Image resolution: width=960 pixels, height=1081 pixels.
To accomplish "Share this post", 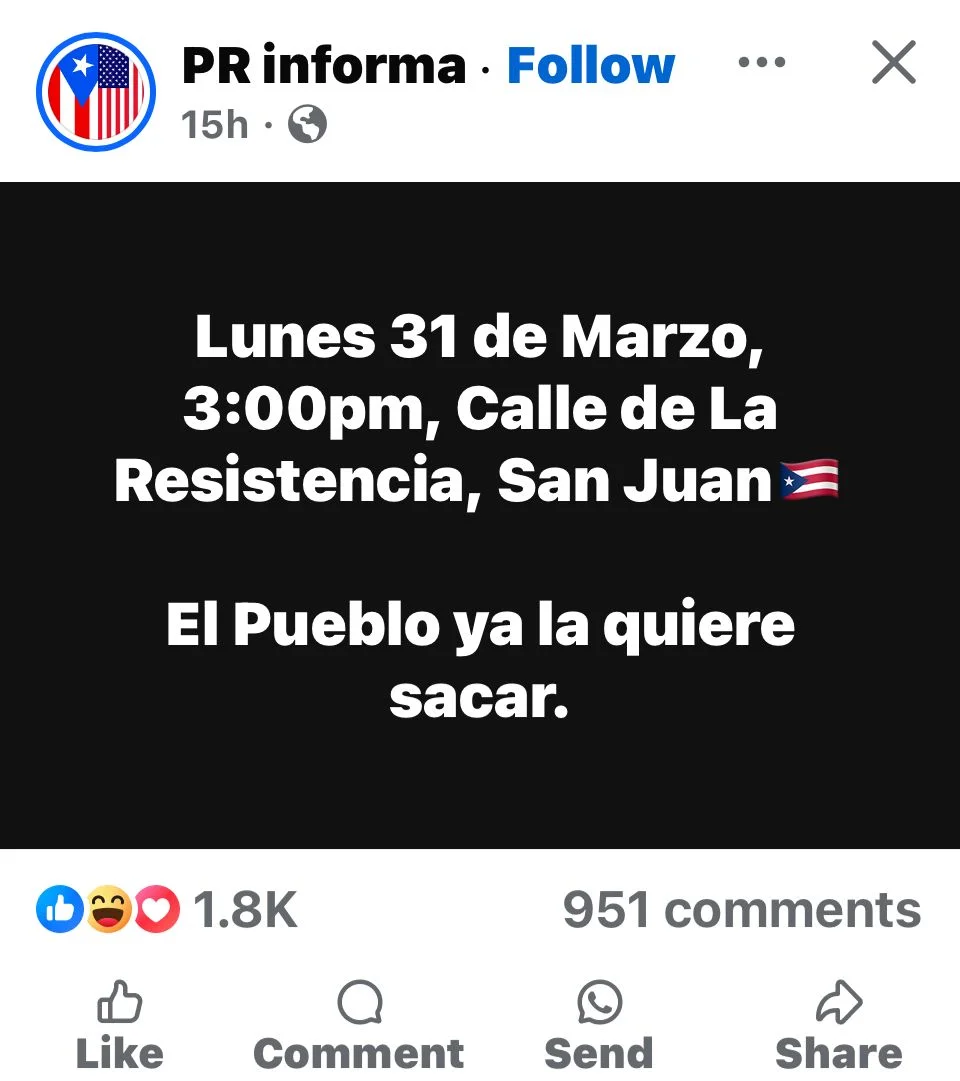I will pos(838,1026).
